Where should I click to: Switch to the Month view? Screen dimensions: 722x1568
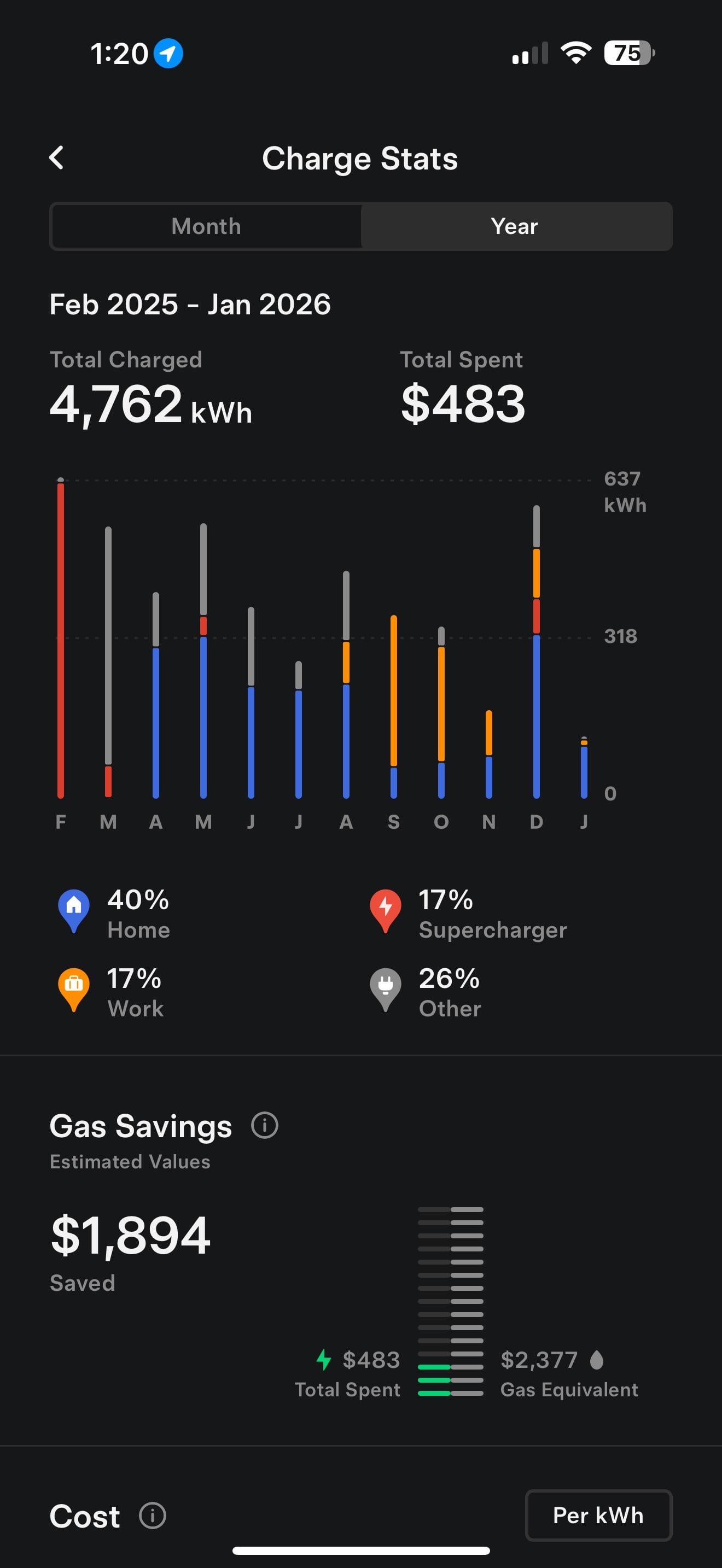pyautogui.click(x=206, y=226)
